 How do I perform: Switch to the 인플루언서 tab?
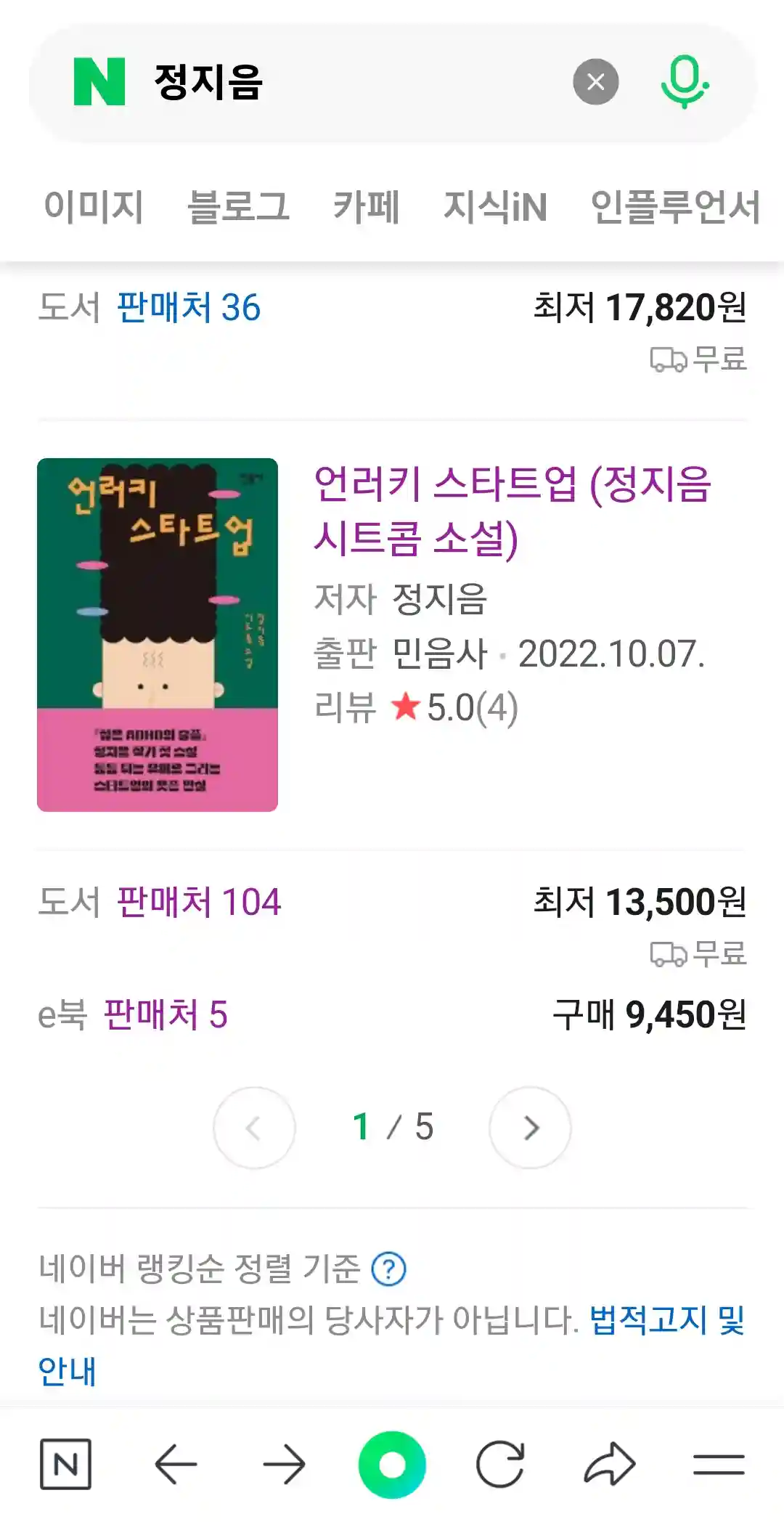click(x=675, y=206)
